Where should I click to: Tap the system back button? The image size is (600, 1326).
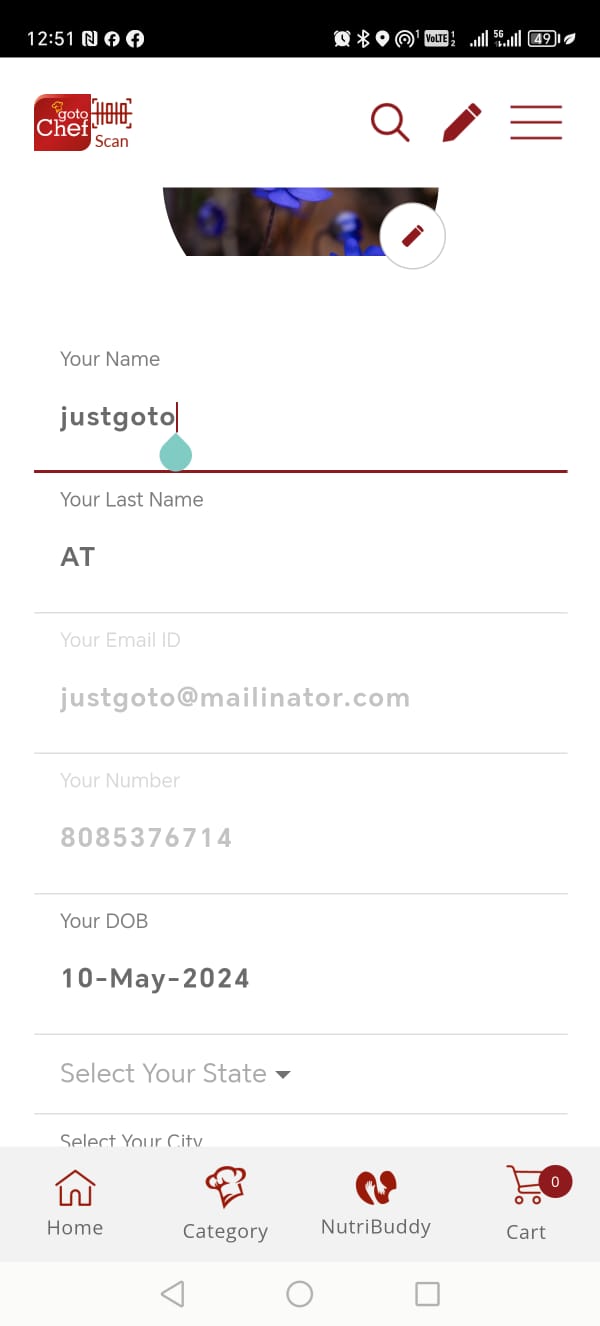(172, 1294)
